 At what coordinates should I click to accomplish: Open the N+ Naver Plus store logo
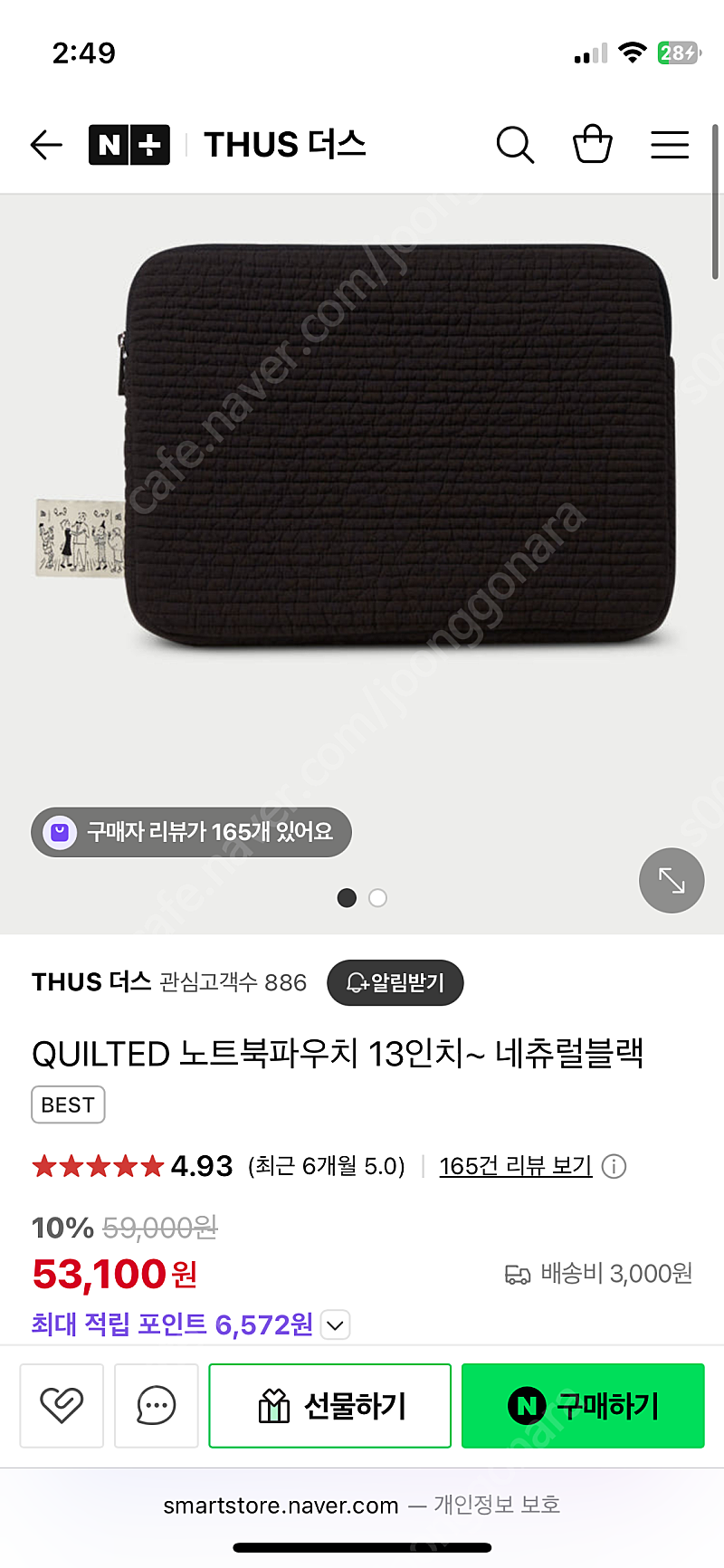click(129, 145)
